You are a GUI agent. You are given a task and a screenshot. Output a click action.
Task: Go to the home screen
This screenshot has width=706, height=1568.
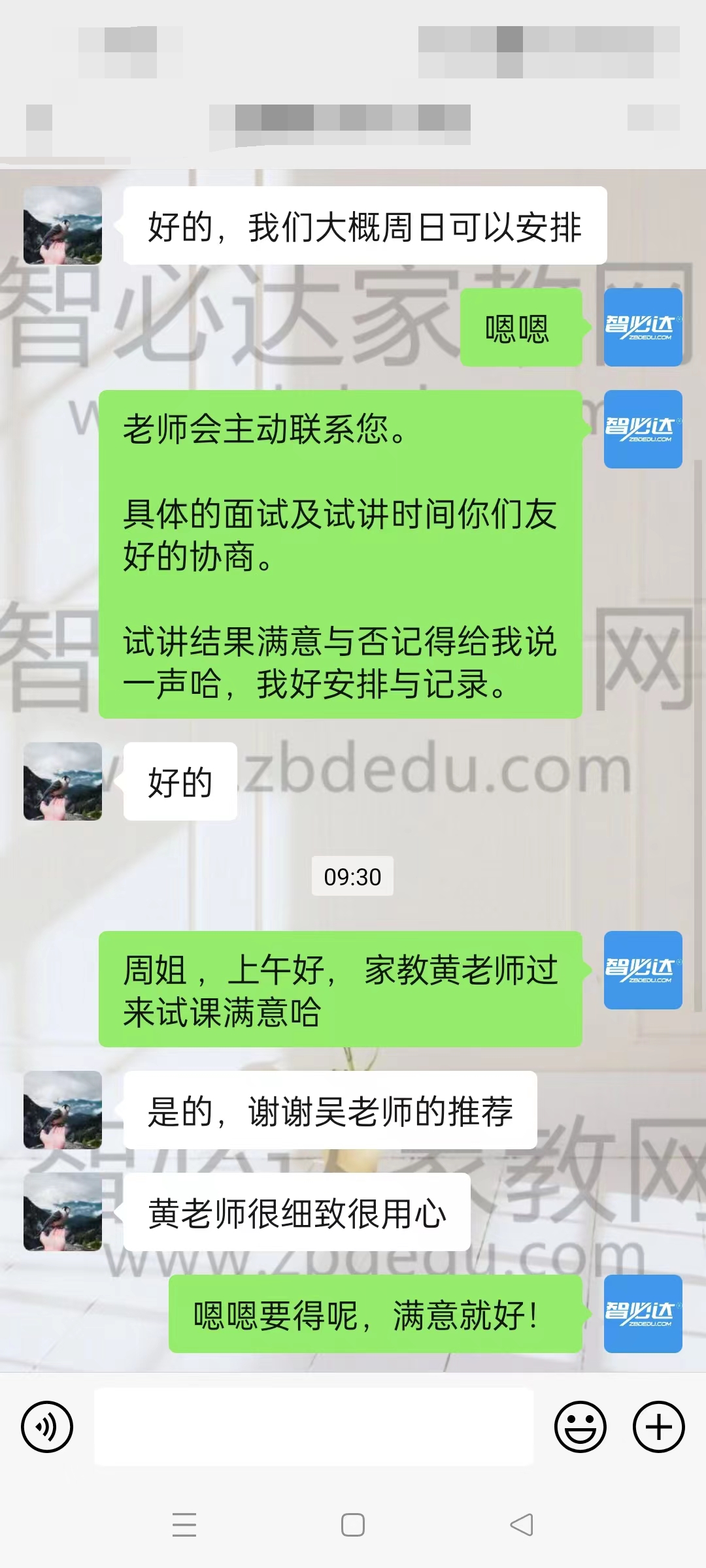click(x=353, y=1525)
